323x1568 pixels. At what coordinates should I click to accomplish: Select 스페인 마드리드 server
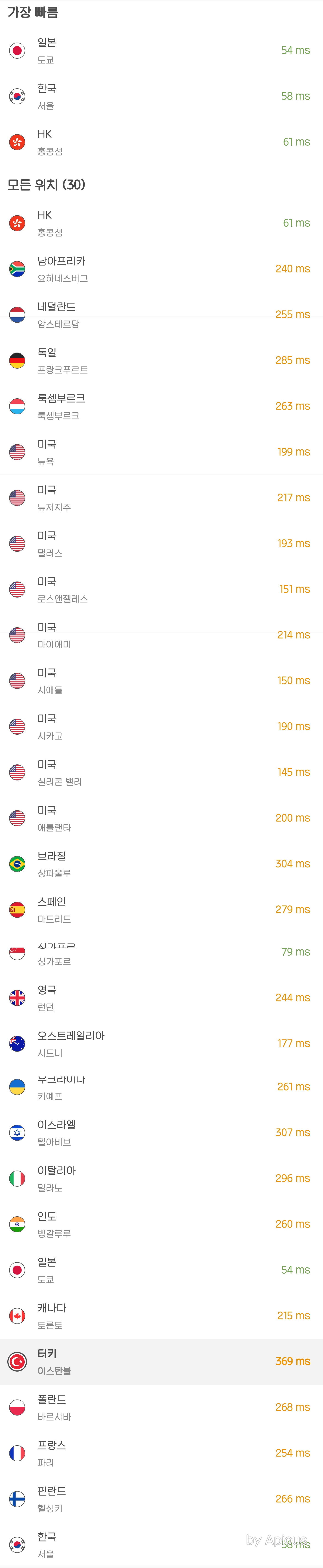(161, 909)
